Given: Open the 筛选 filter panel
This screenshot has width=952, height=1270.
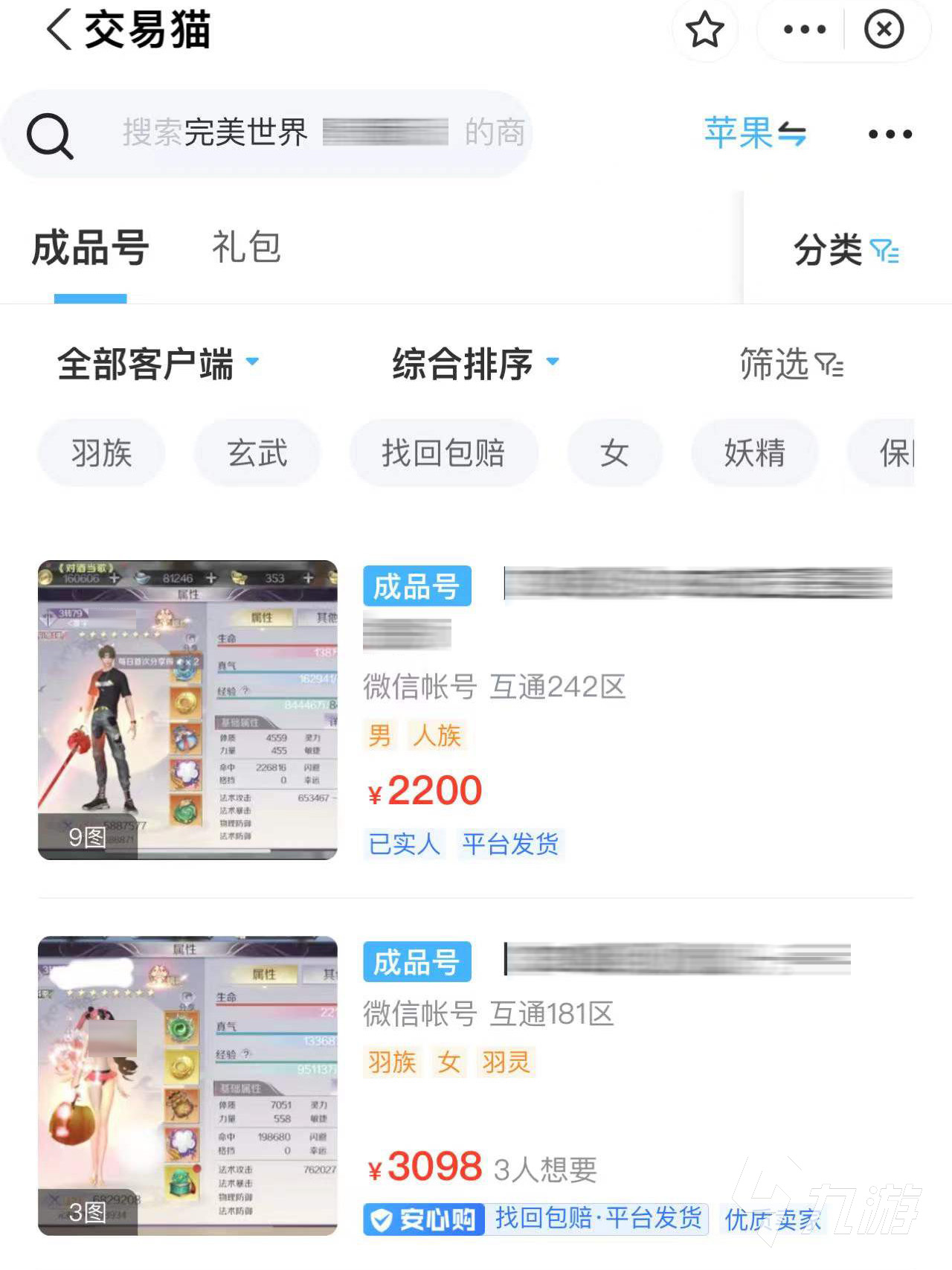Looking at the screenshot, I should pos(791,365).
